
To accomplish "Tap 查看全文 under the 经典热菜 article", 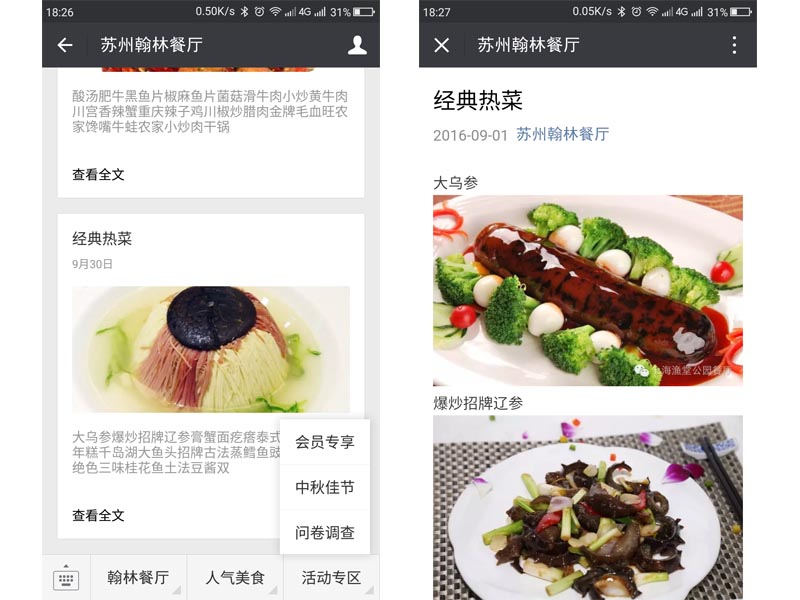I will (x=98, y=515).
